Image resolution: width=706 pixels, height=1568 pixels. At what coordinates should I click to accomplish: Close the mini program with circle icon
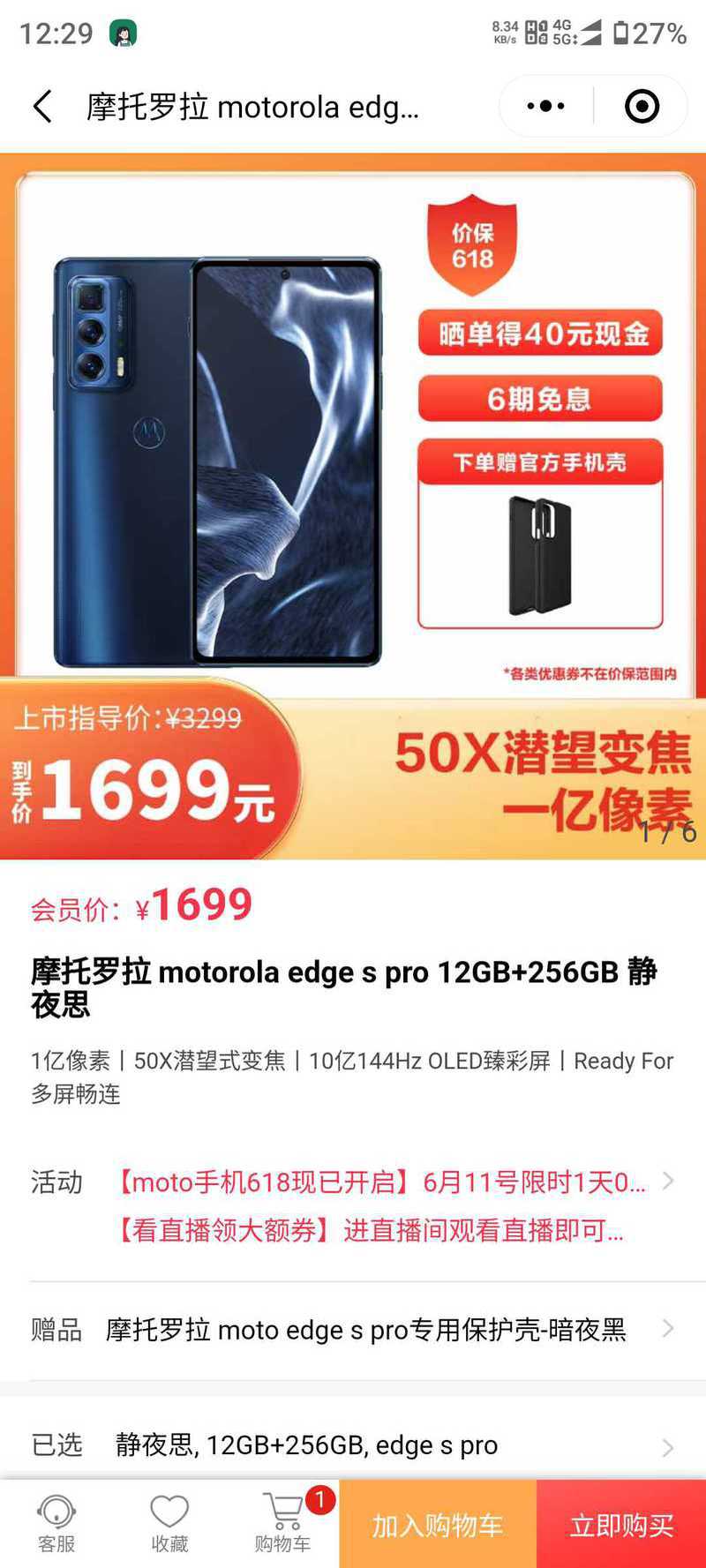(642, 106)
